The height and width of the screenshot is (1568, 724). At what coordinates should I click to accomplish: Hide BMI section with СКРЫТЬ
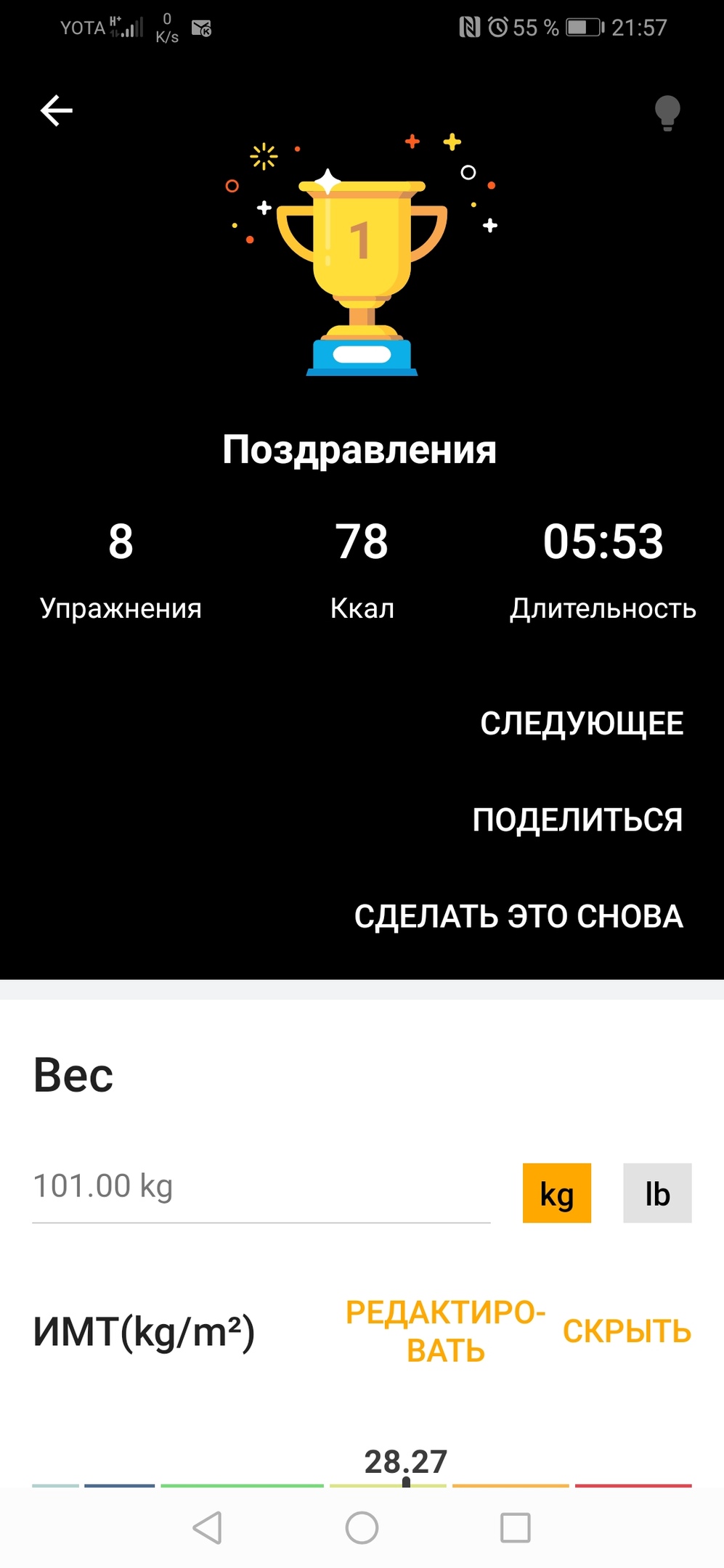[x=627, y=1331]
